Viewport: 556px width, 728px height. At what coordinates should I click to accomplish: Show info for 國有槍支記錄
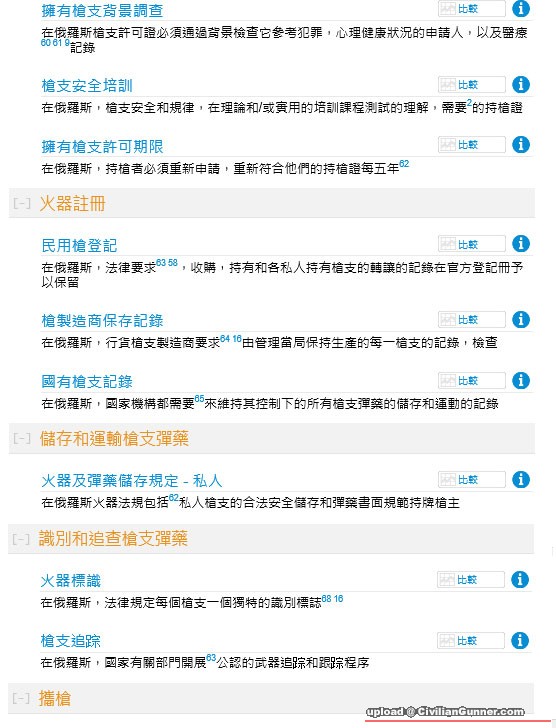point(521,380)
